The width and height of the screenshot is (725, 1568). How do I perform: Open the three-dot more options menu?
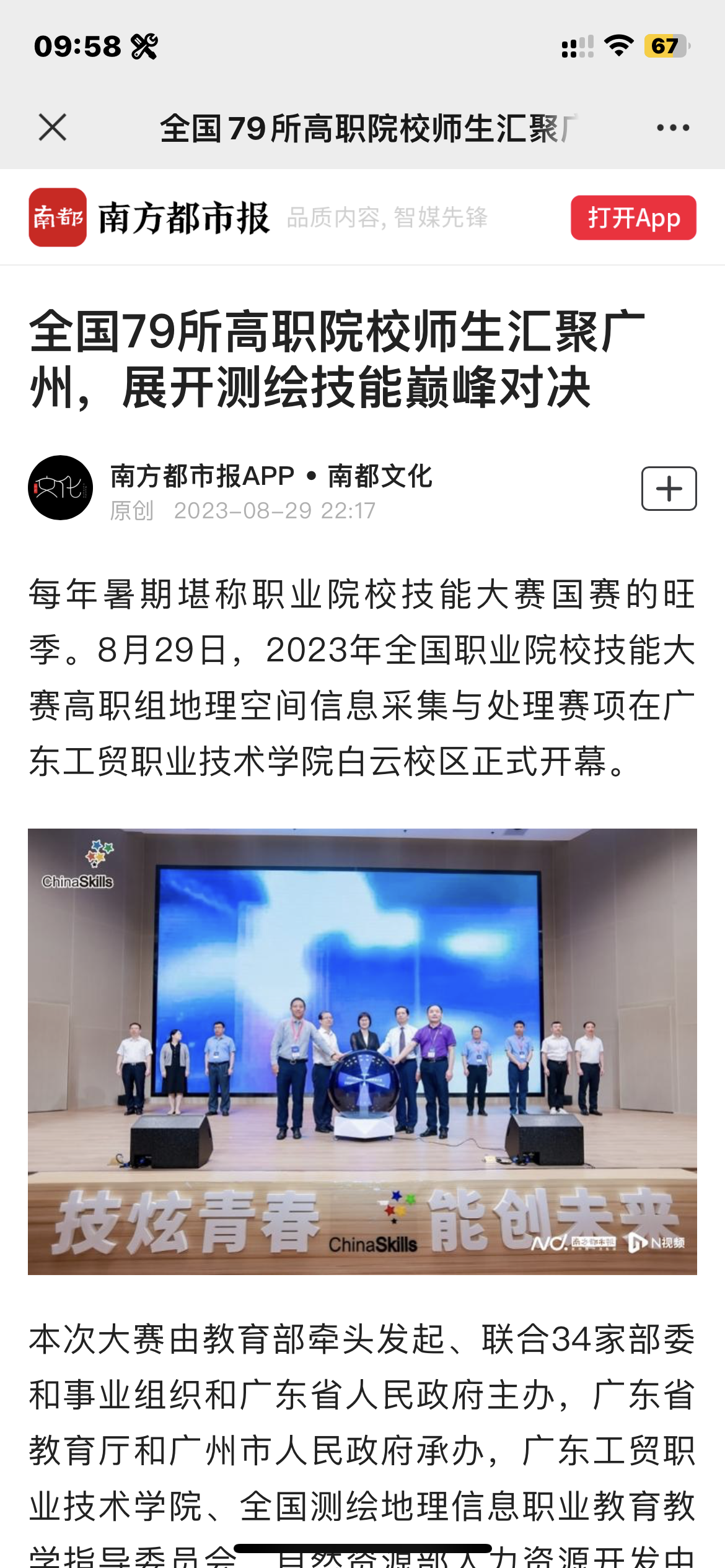click(x=673, y=128)
